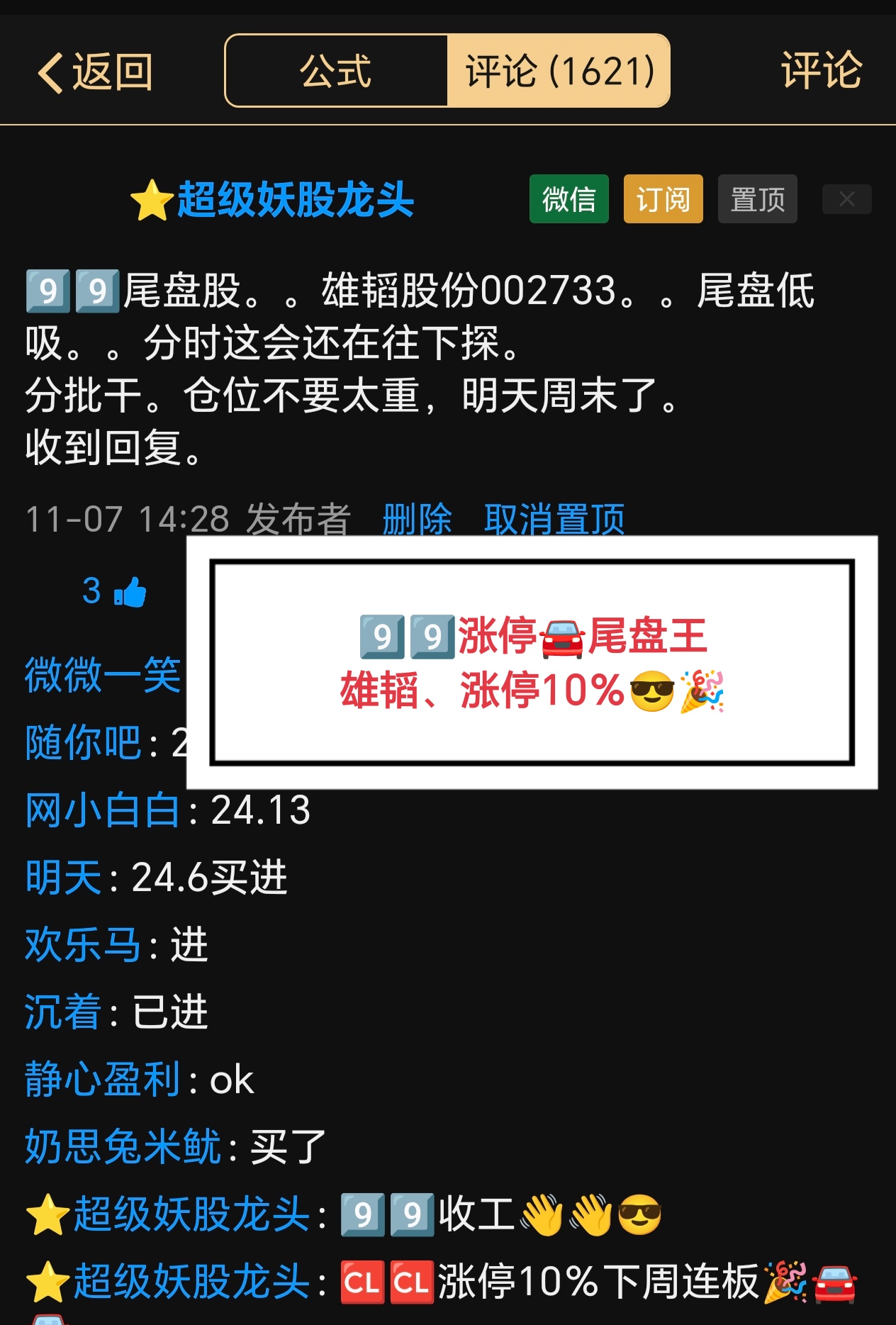Tap commenter name 沉着

[x=64, y=1012]
